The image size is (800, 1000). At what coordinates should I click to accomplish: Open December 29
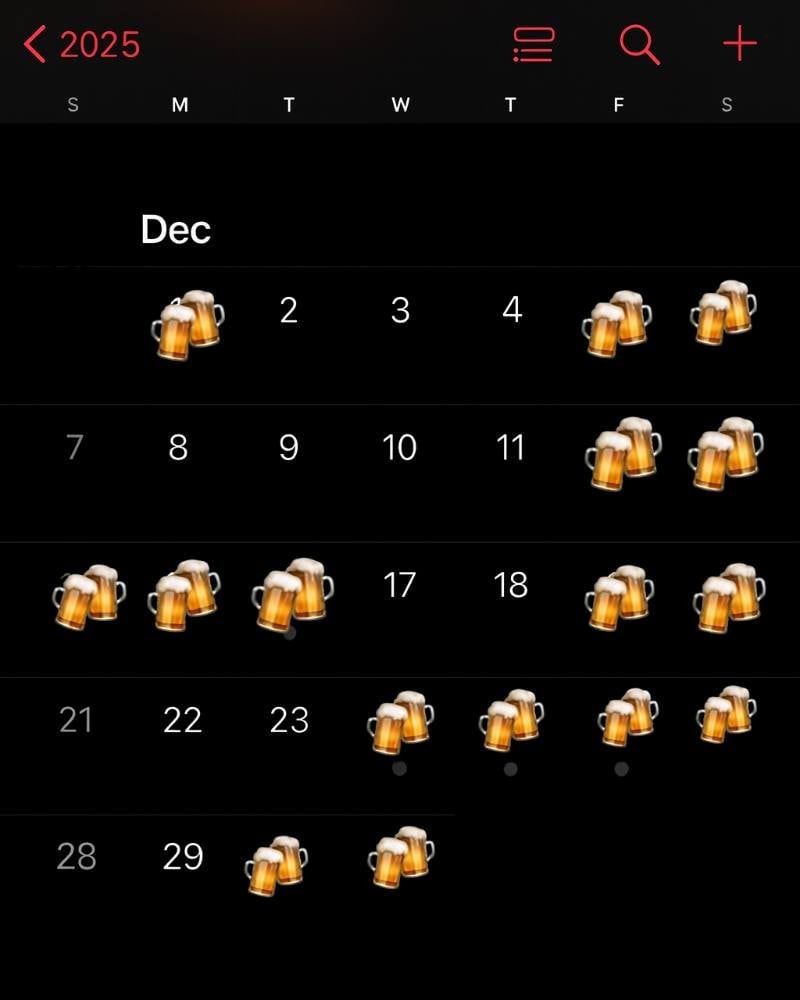coord(182,857)
